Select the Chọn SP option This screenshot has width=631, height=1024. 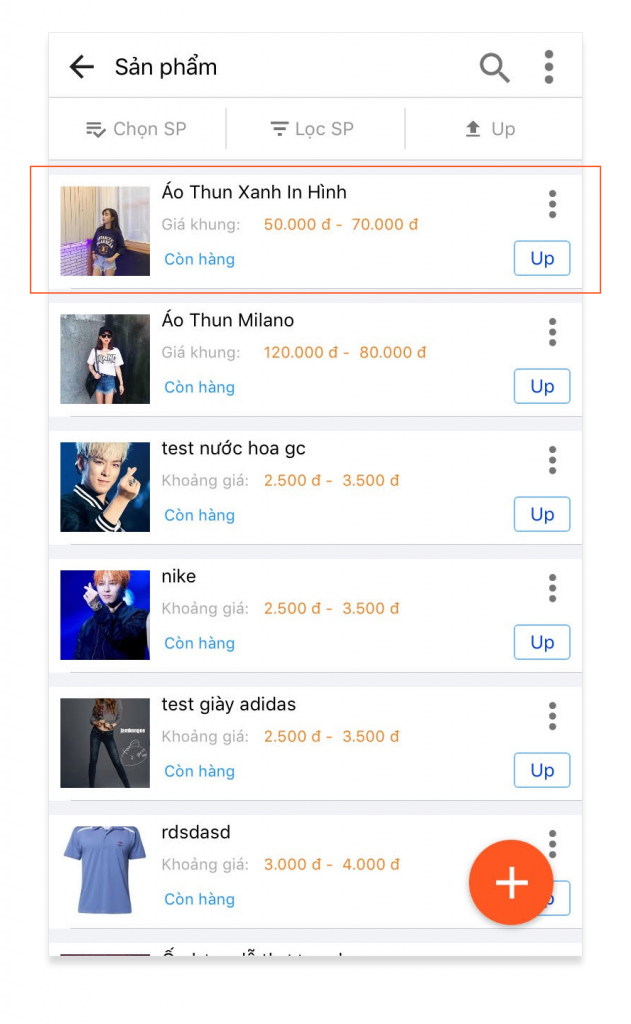point(137,129)
